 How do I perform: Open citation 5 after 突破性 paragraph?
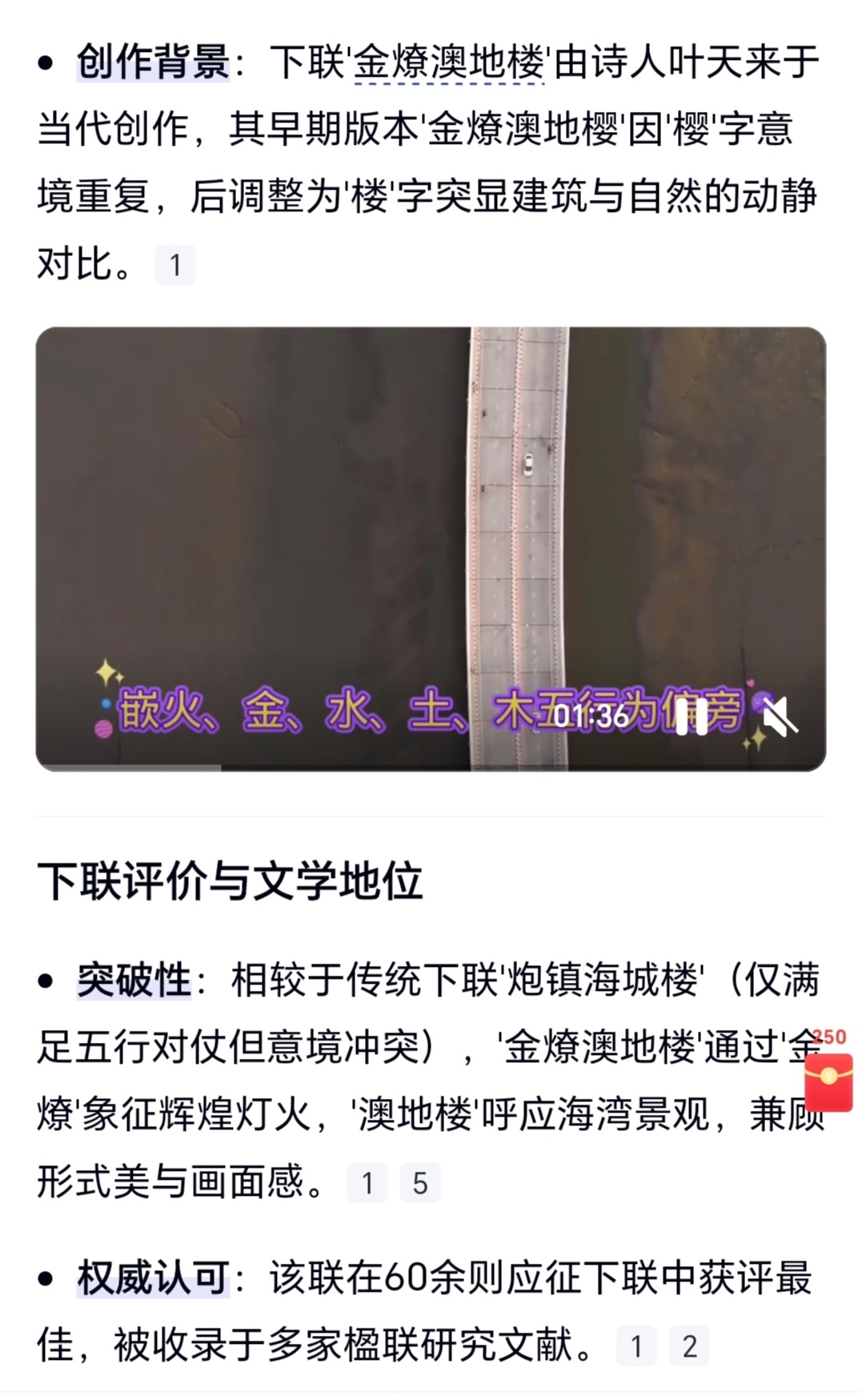tap(419, 1183)
